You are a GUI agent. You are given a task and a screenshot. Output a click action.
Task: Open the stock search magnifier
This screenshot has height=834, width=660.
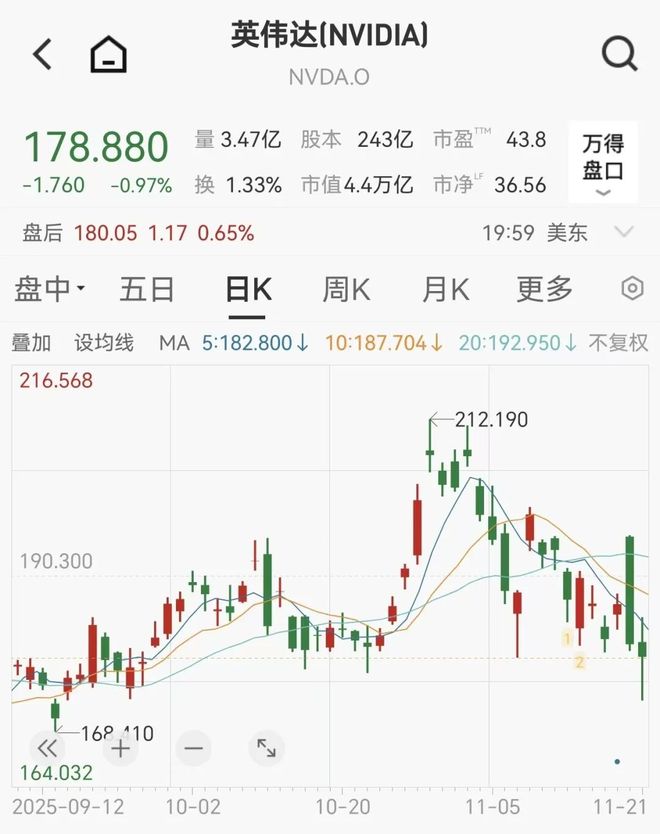[619, 54]
